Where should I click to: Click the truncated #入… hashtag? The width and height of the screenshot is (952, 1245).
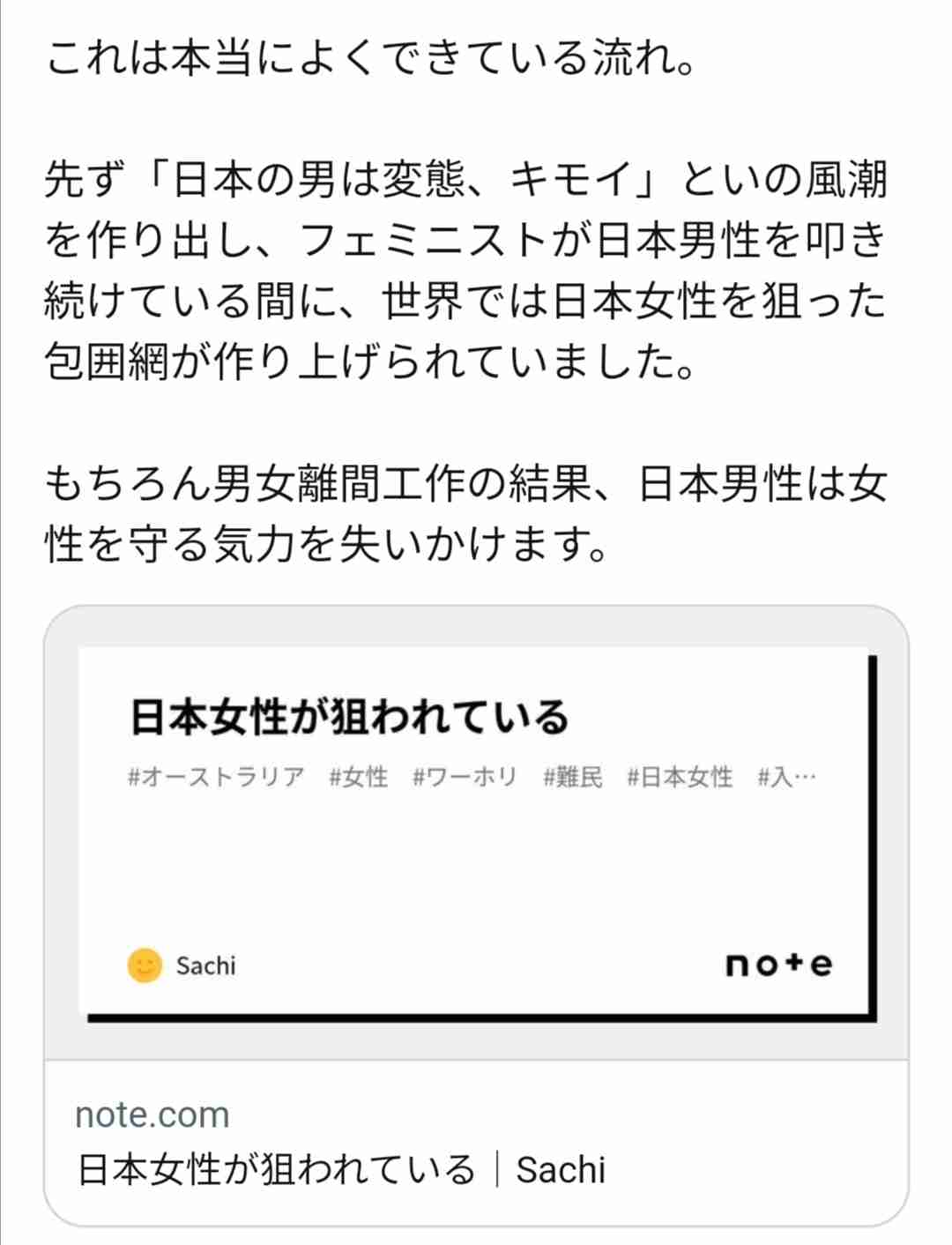tap(786, 777)
